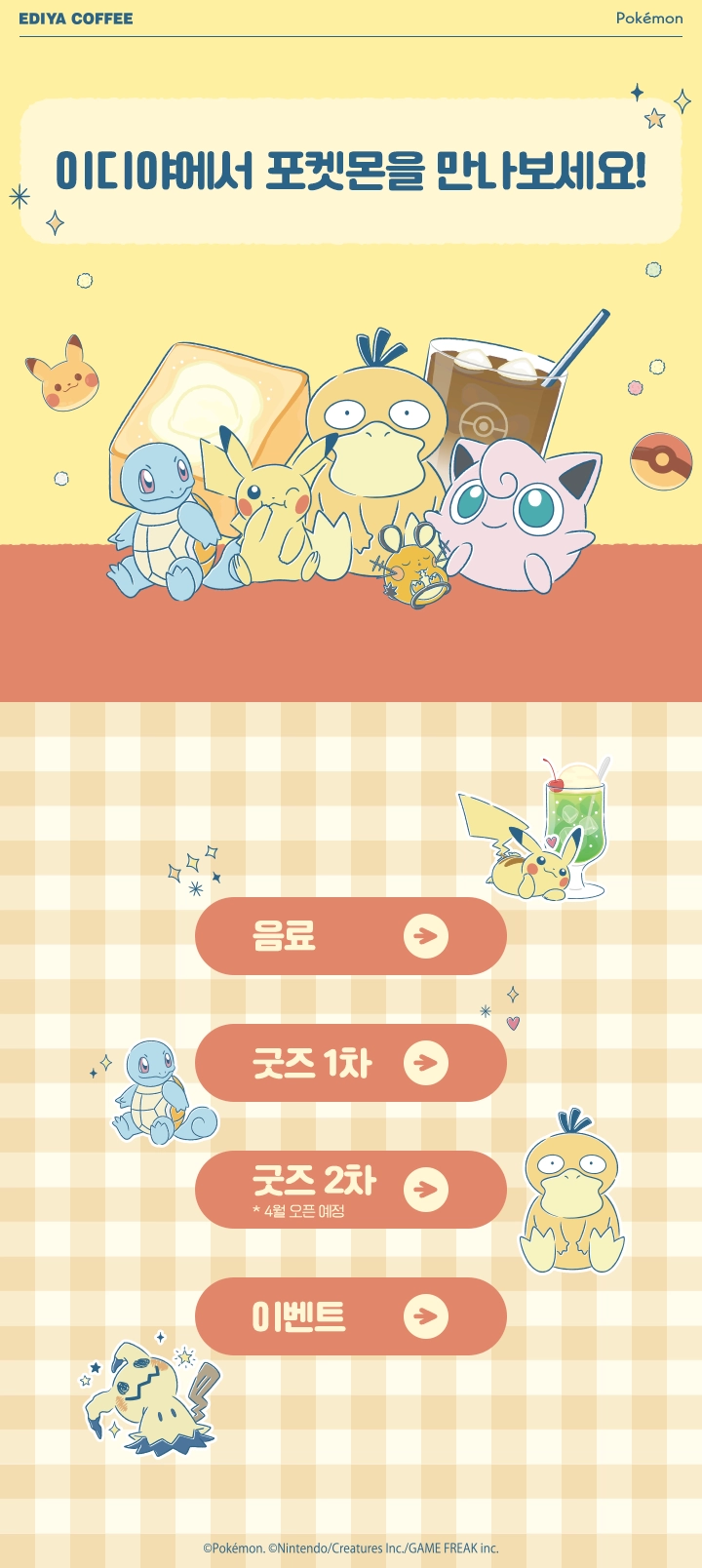
Task: Open the 음료 section
Action: [x=351, y=936]
